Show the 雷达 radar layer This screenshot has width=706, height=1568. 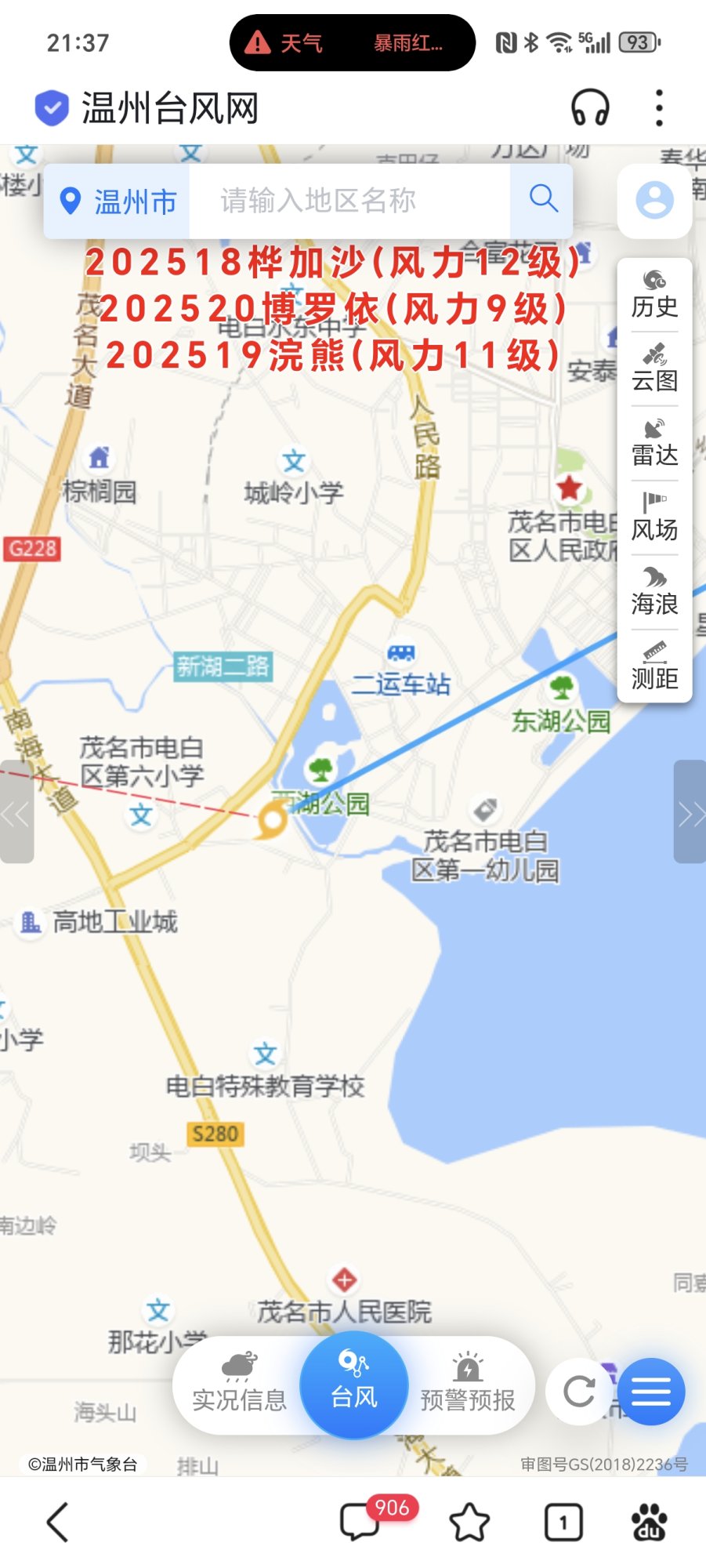[x=654, y=444]
